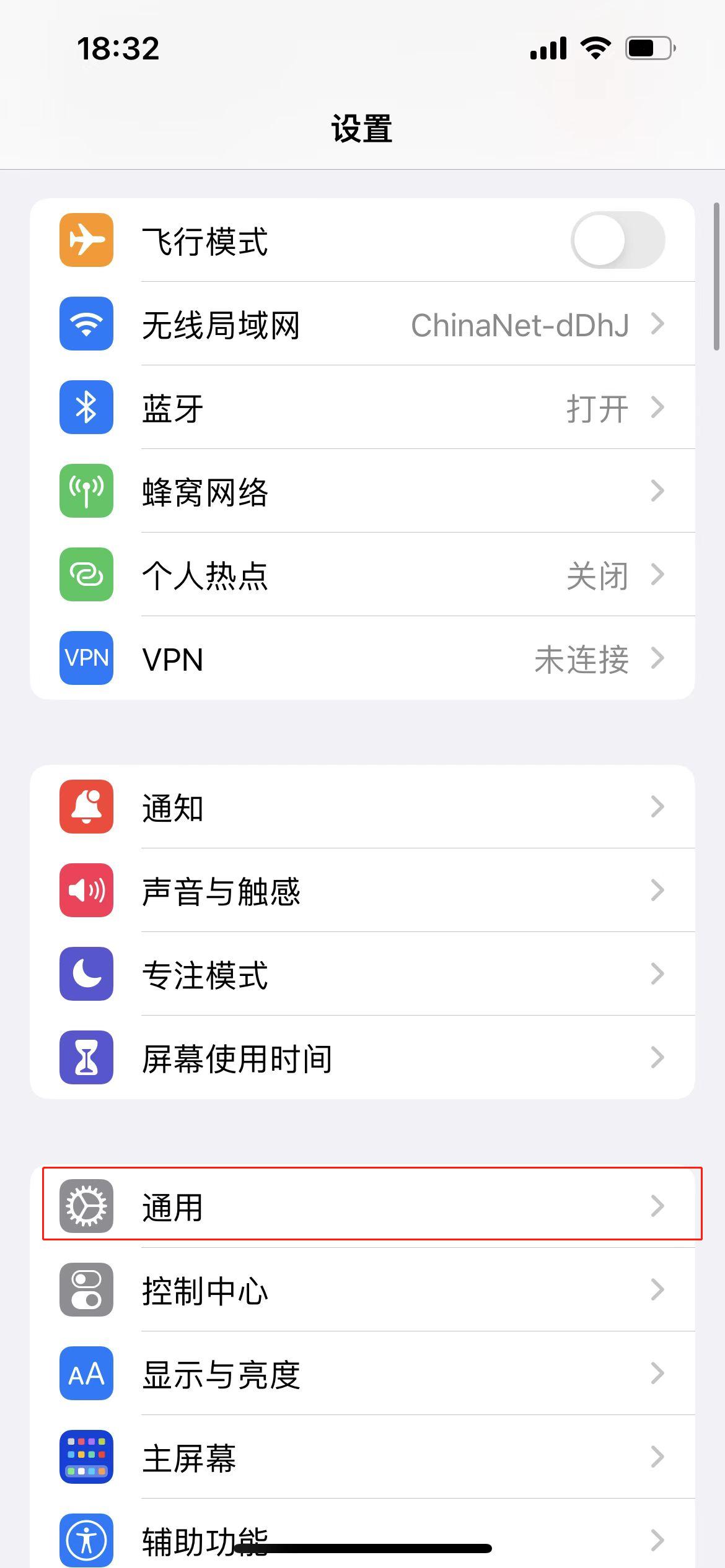
Task: Tap the focus mode (专注模式) moon icon
Action: (x=86, y=974)
